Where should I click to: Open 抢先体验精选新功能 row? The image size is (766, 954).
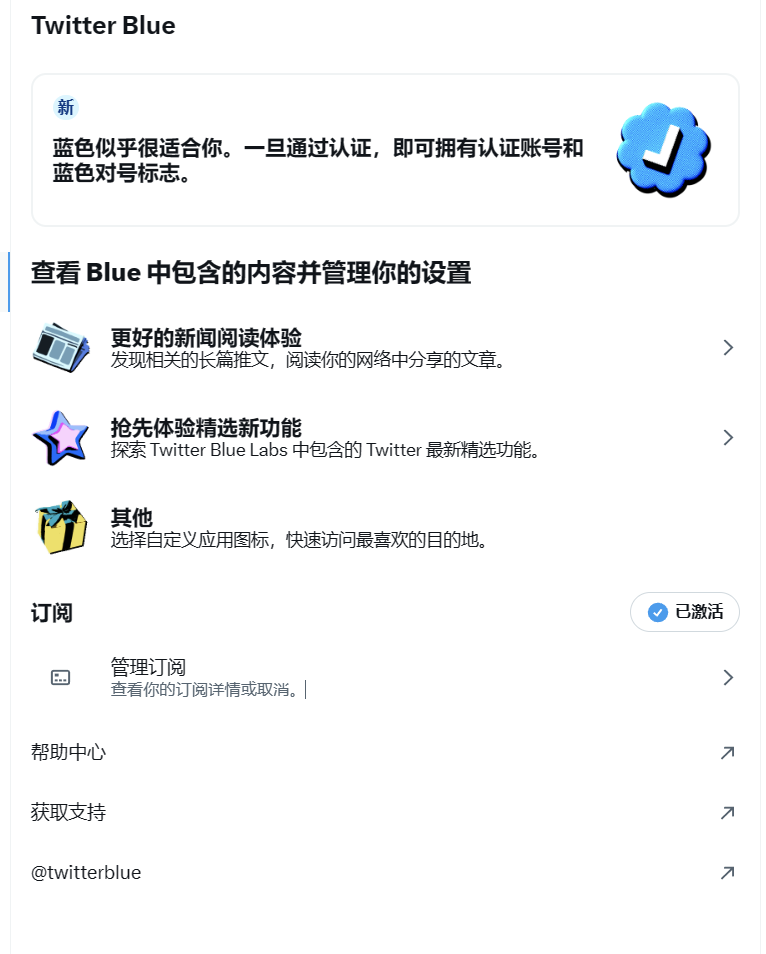tap(384, 437)
